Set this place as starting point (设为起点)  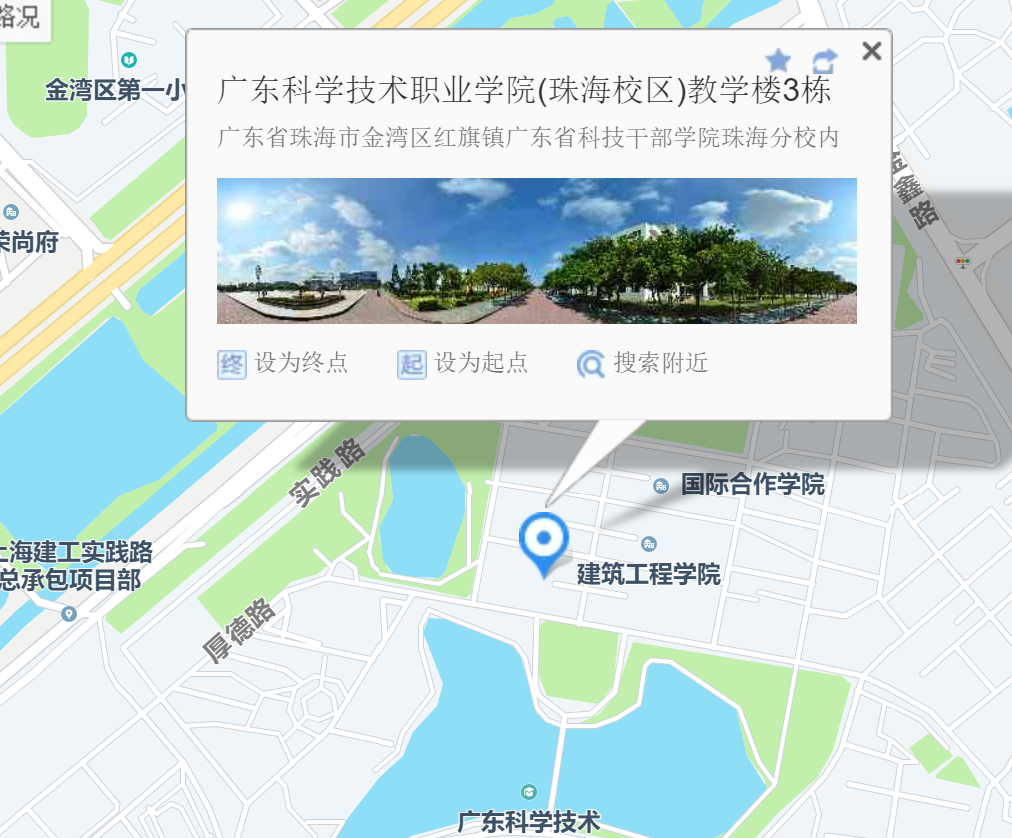coord(463,363)
